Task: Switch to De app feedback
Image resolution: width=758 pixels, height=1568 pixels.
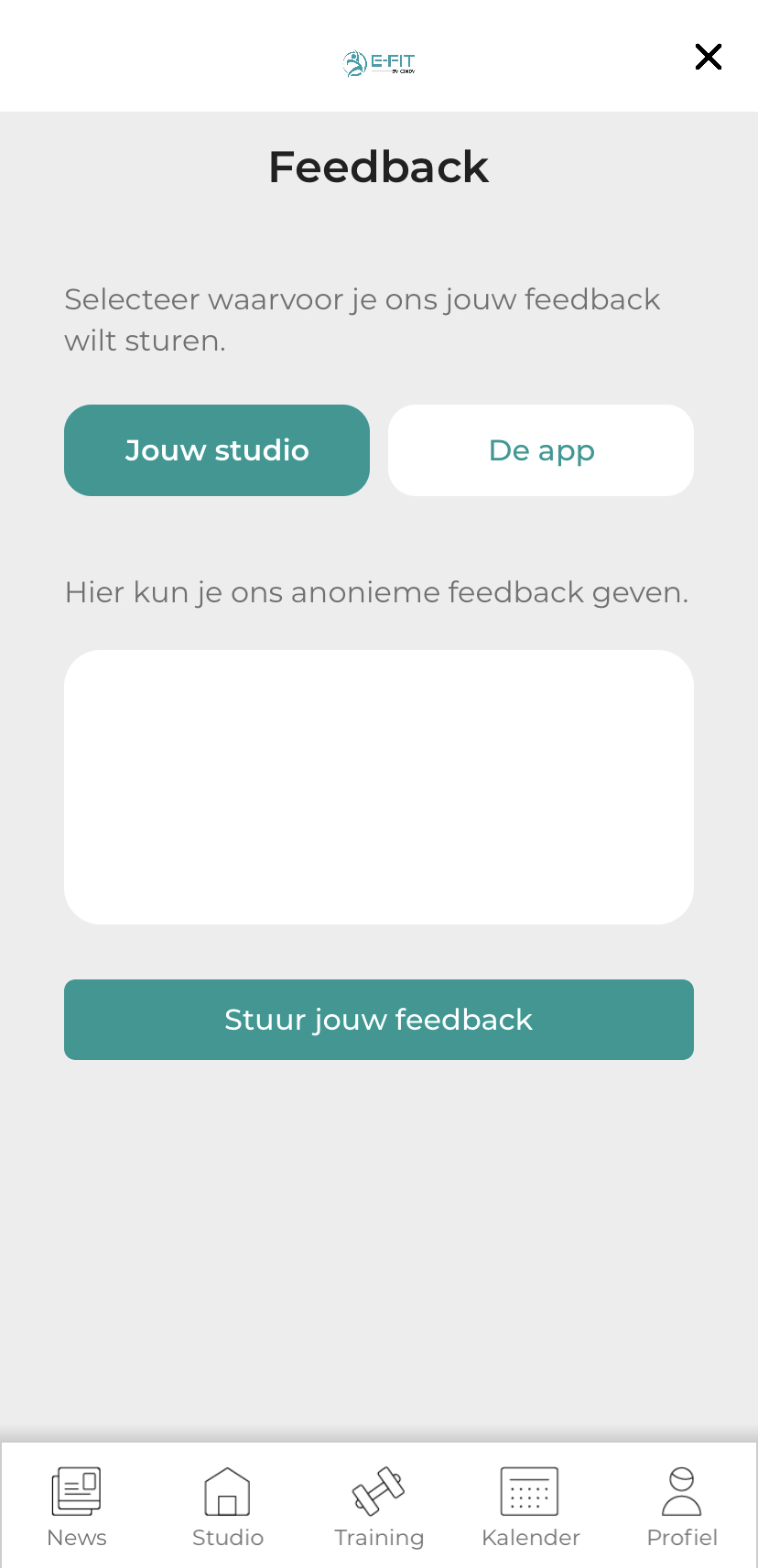Action: [541, 450]
